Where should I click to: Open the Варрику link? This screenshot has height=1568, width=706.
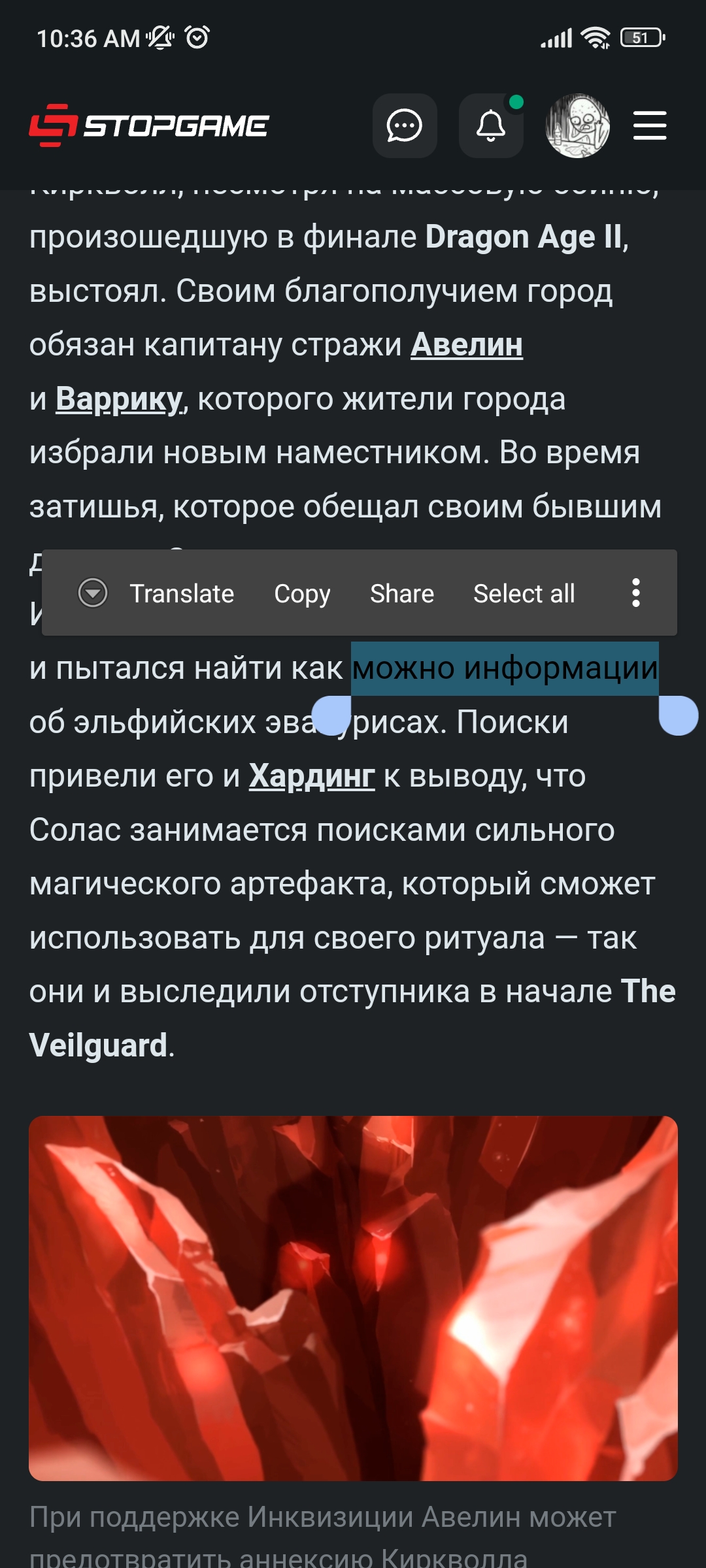click(x=119, y=399)
